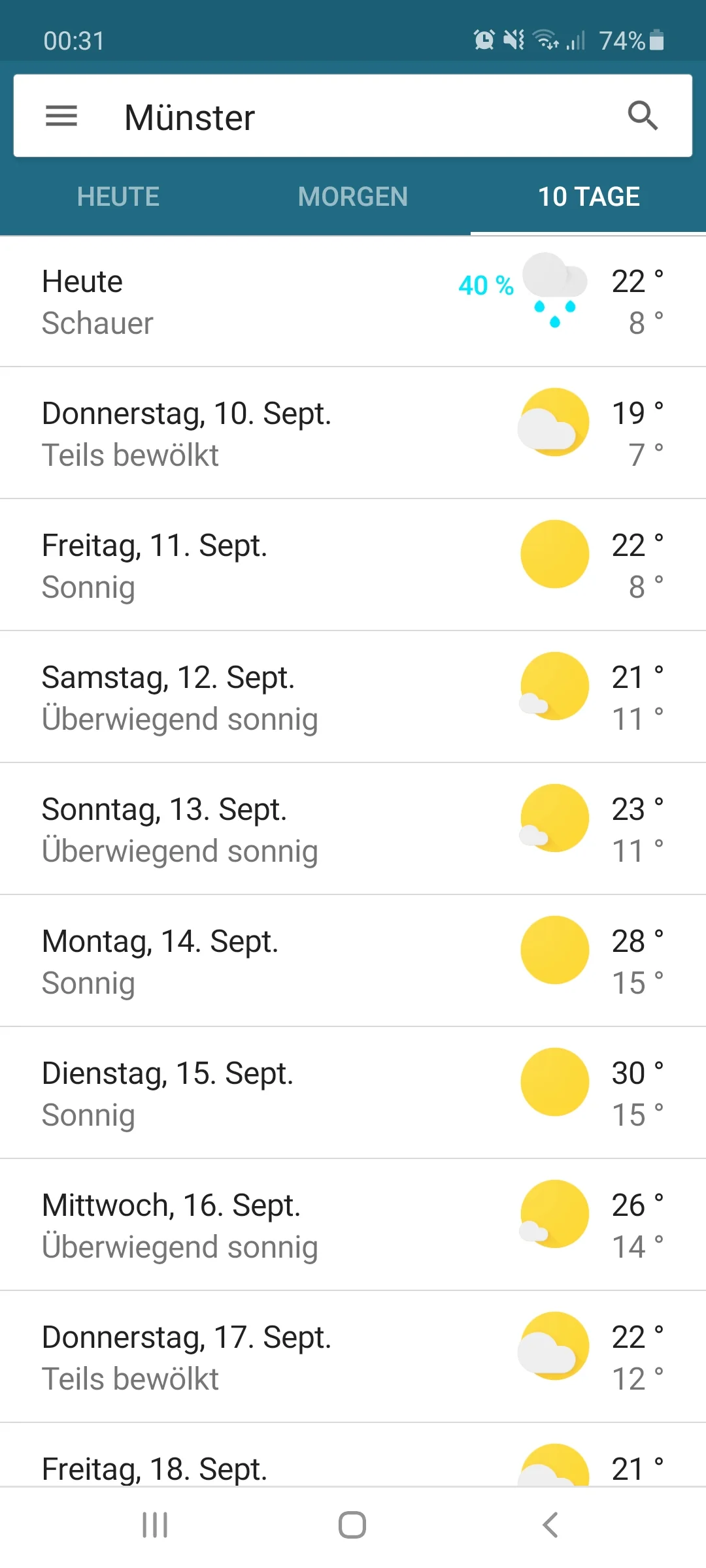
Task: Switch to the HEUTE tab
Action: pos(117,196)
